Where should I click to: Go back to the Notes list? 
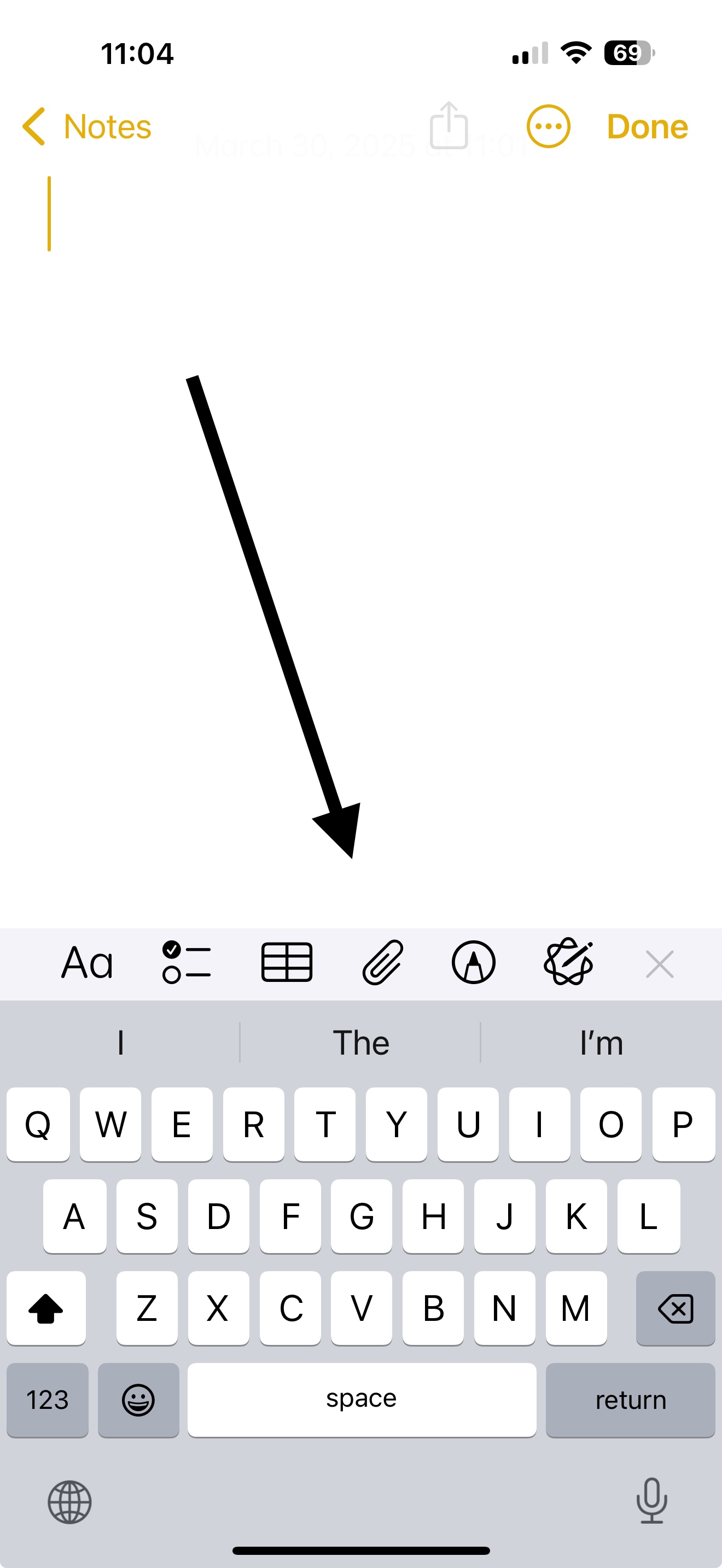[x=88, y=126]
